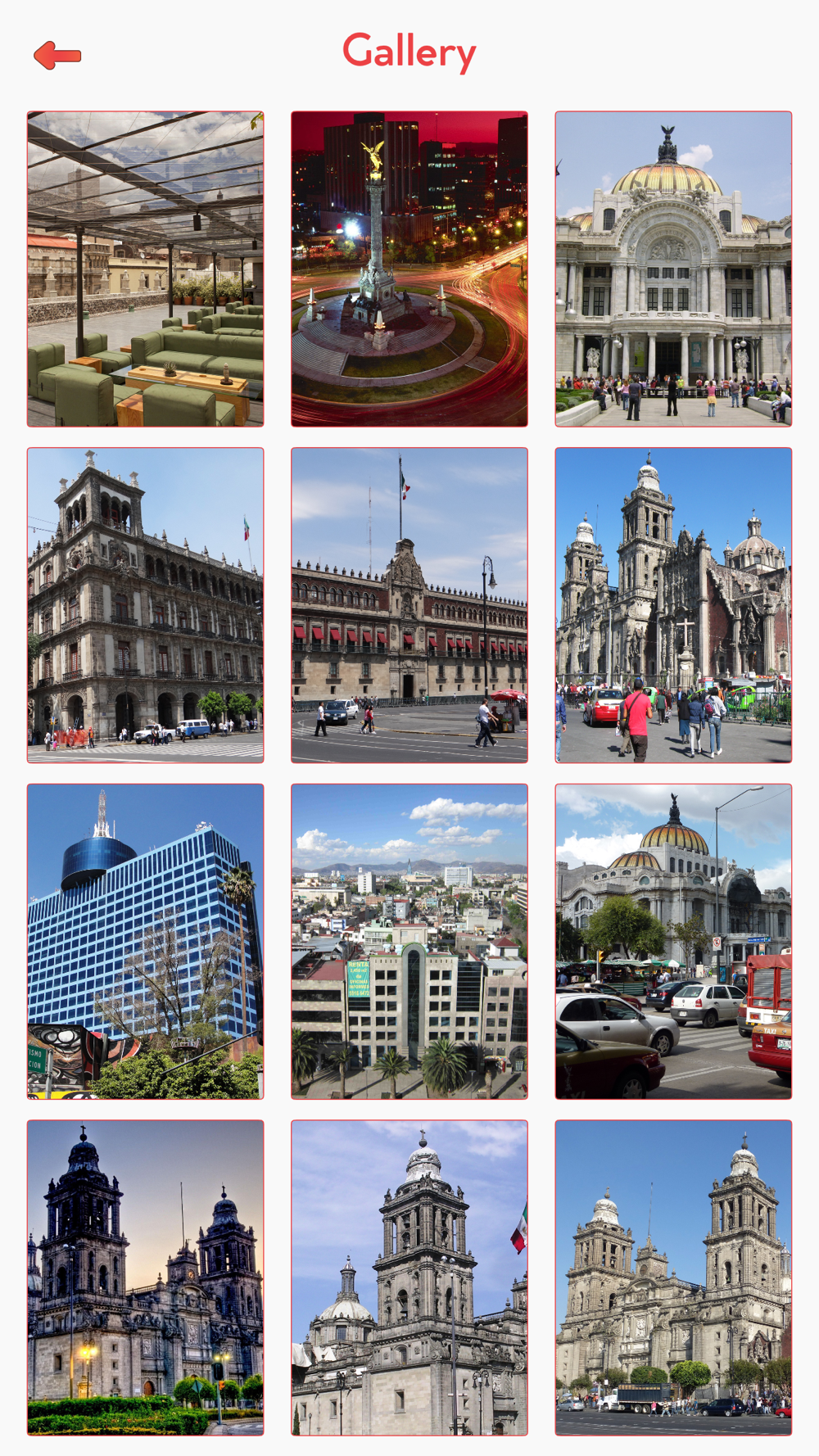This screenshot has height=1456, width=819.
Task: View the front facade of the domed palace
Action: (x=673, y=269)
